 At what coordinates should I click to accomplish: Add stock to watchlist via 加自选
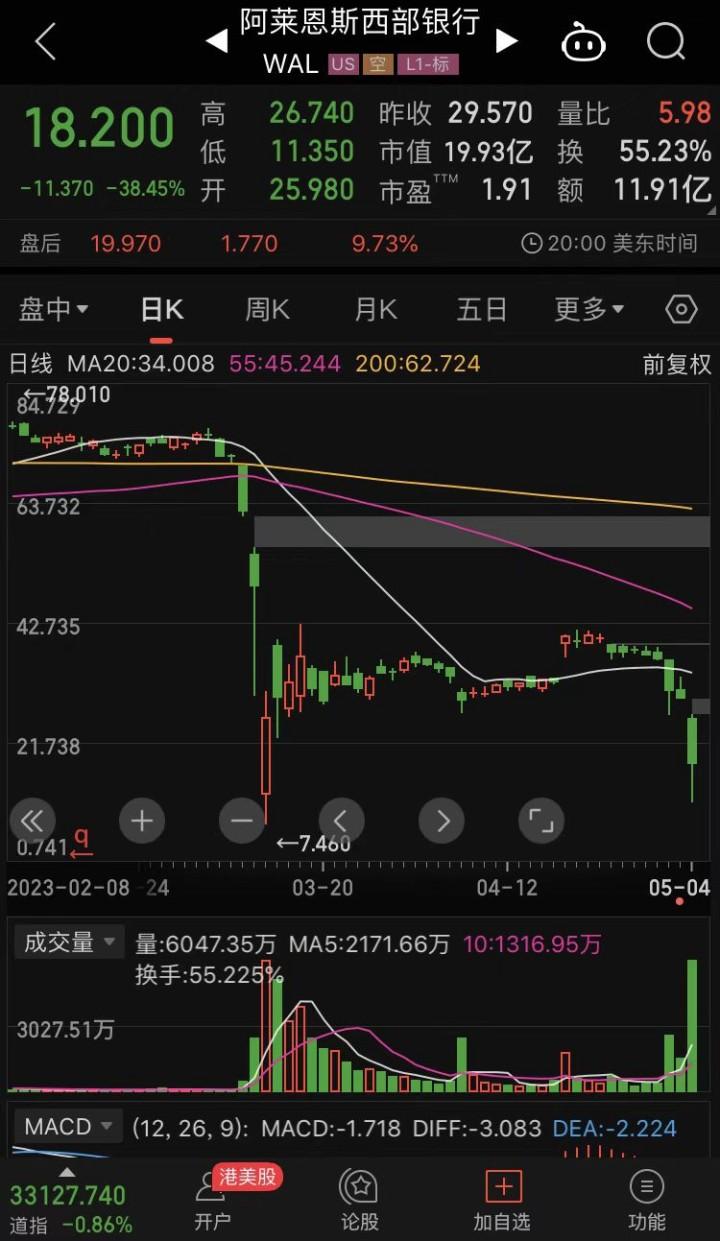503,1198
